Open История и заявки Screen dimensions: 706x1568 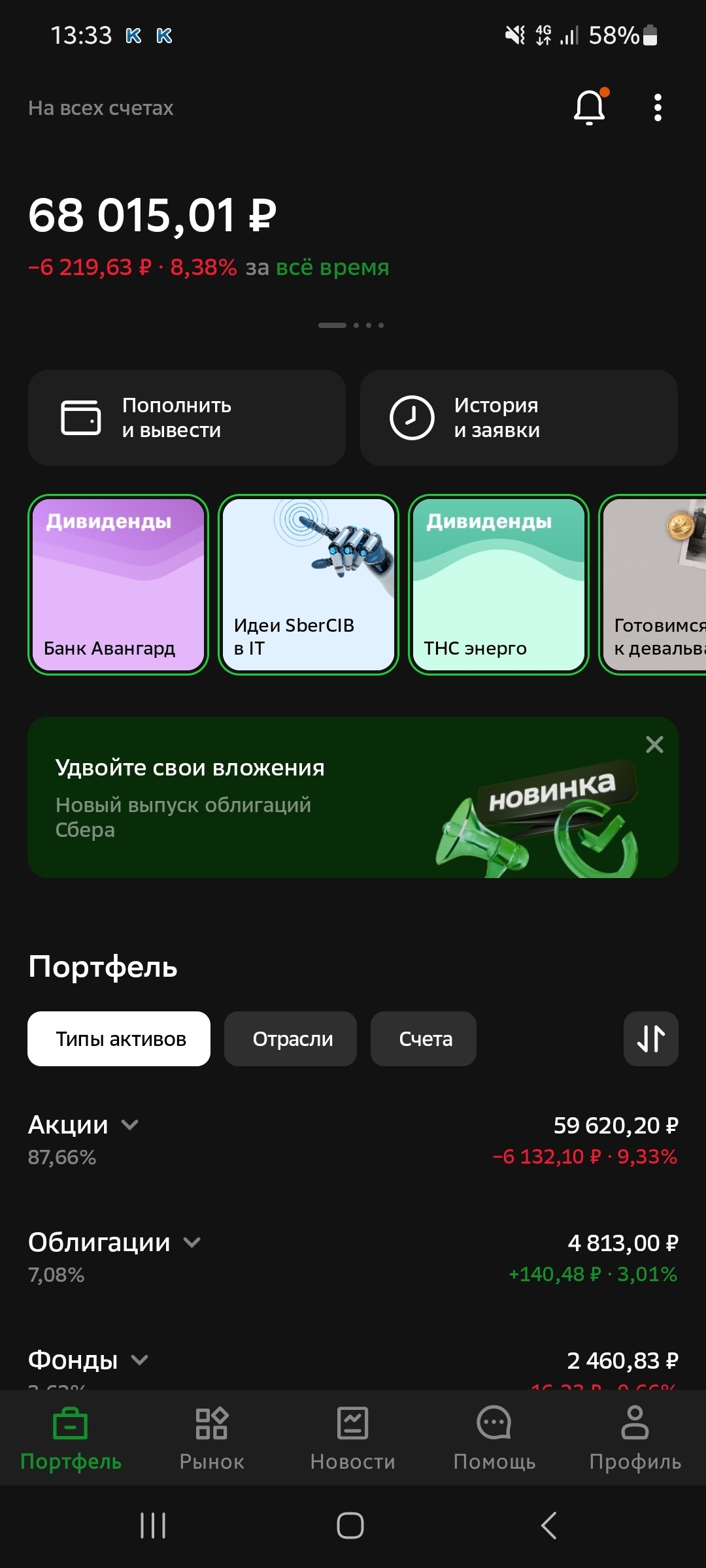pos(518,418)
